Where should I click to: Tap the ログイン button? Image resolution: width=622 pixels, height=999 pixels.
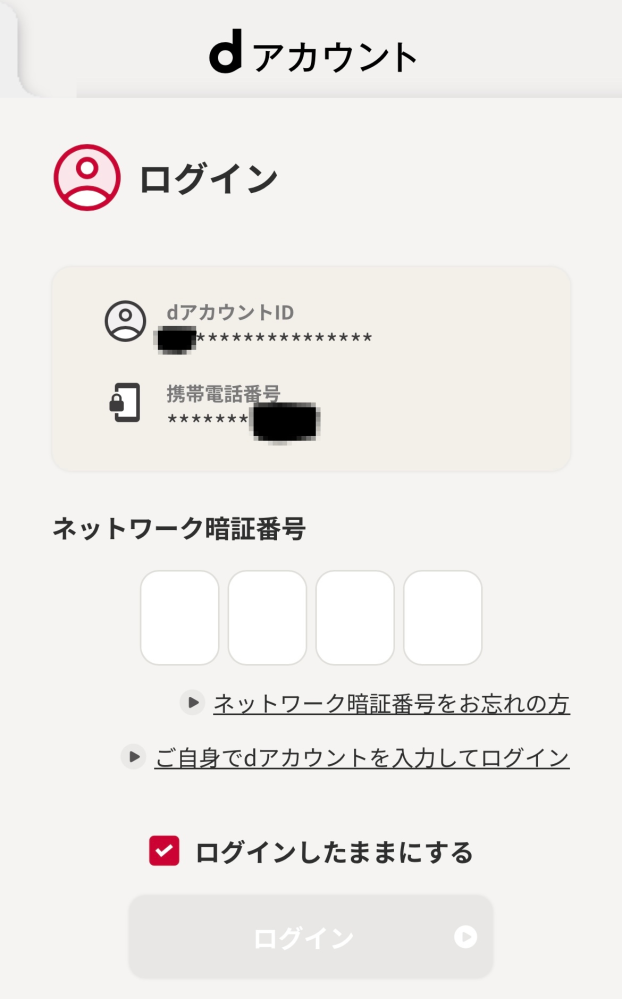[x=311, y=937]
